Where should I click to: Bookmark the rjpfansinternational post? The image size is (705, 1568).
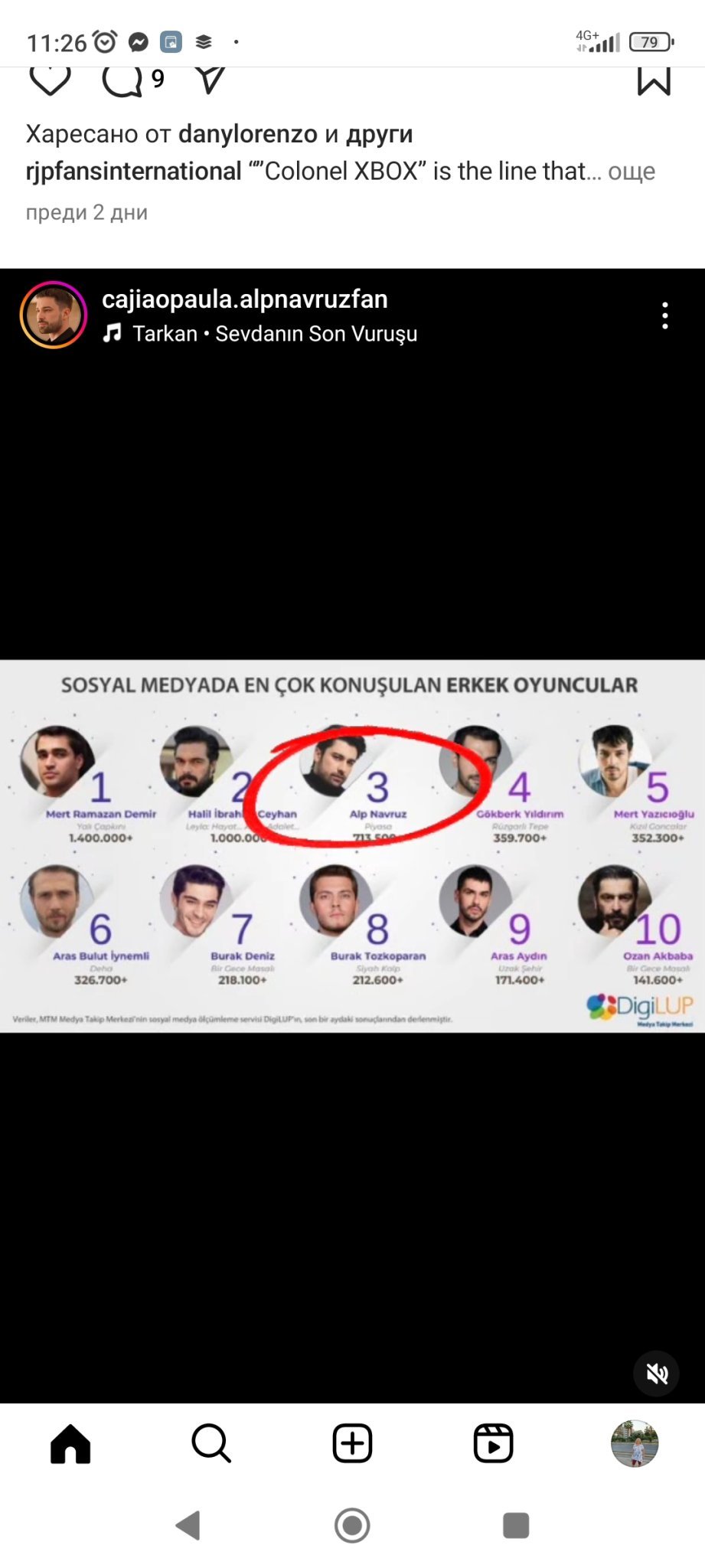point(654,80)
